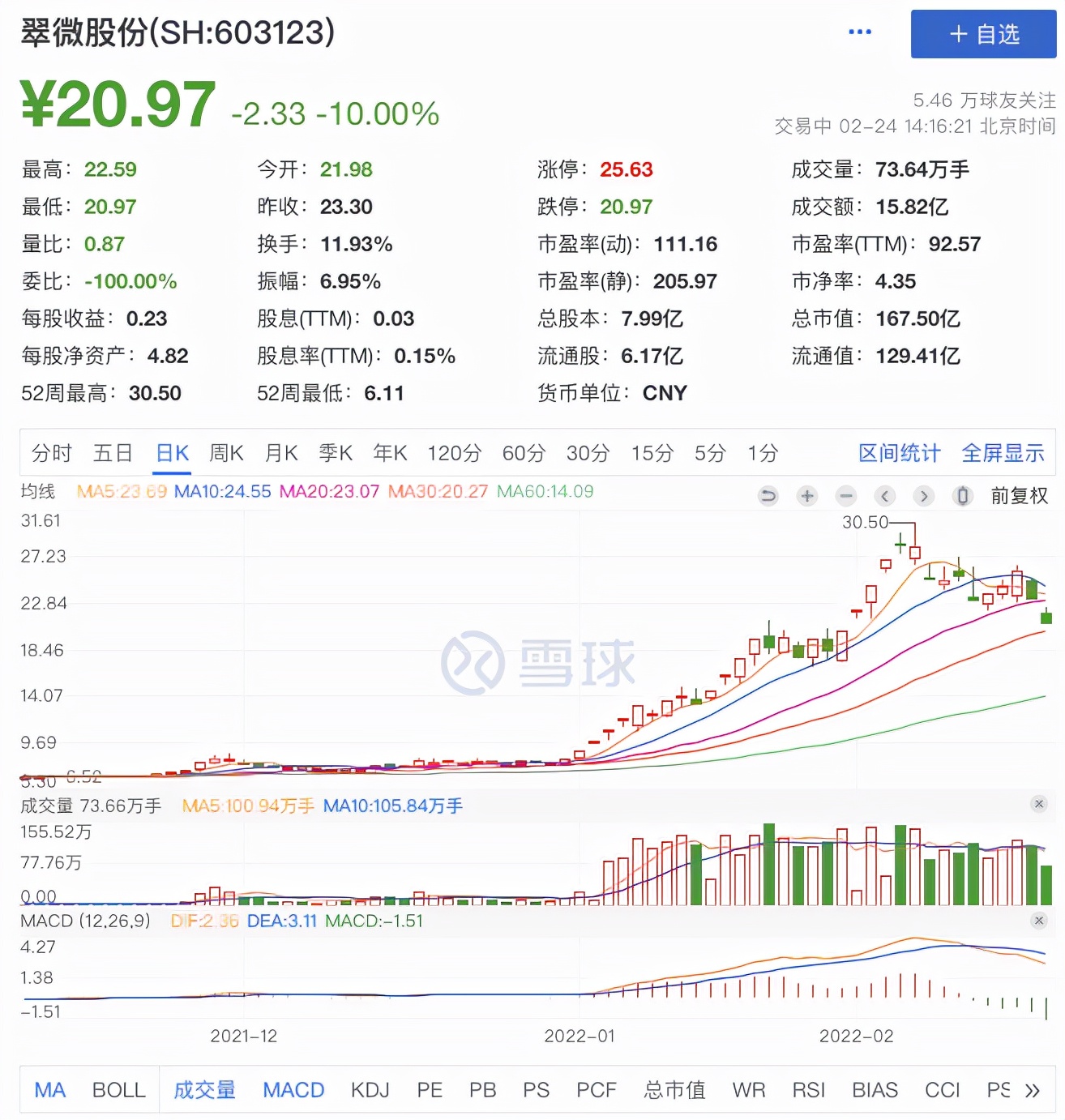Enable the KDJ indicator

point(370,1090)
